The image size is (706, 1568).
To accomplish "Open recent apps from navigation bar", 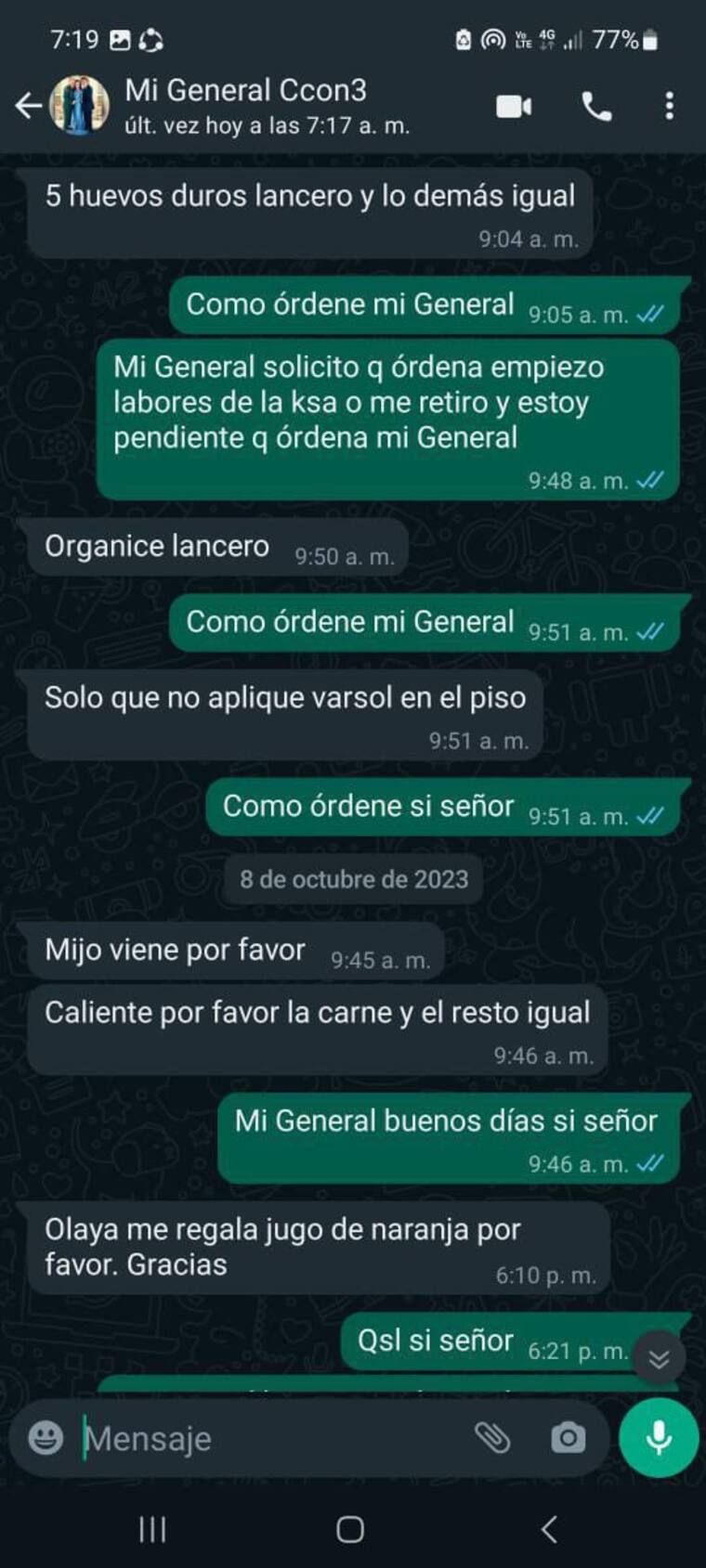I will coord(152,1529).
